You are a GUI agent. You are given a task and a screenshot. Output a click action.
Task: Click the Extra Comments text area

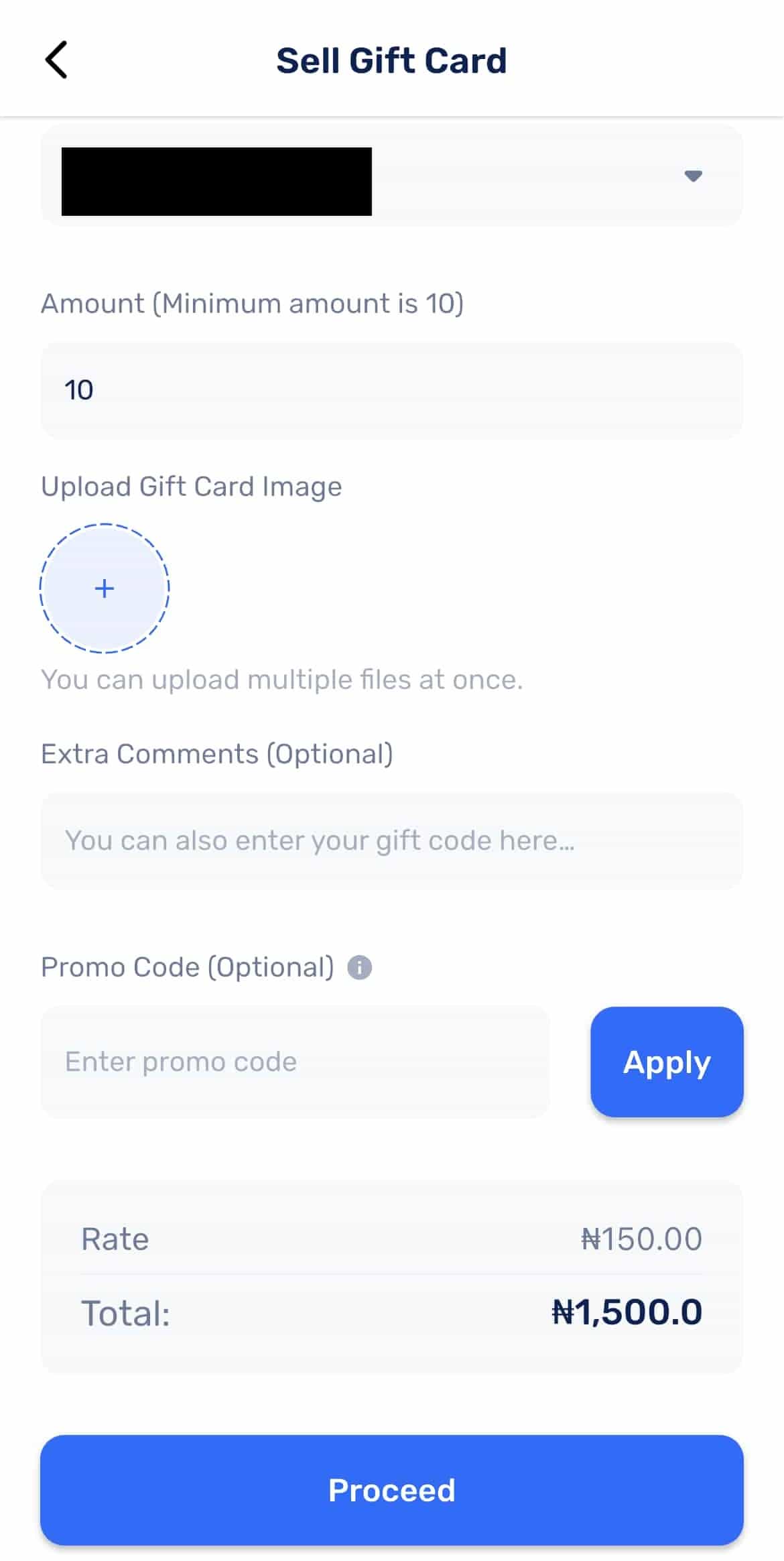pyautogui.click(x=392, y=839)
